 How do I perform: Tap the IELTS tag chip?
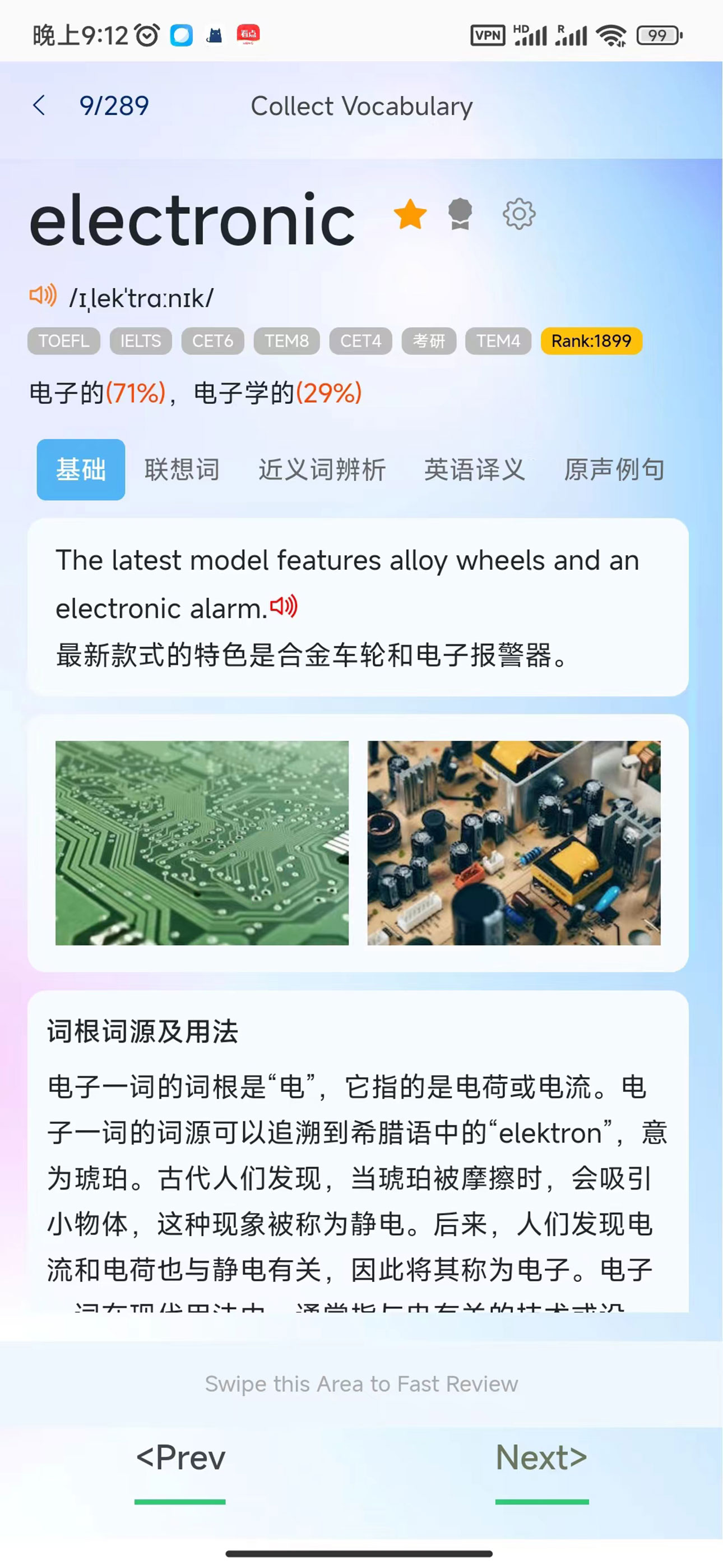click(x=141, y=341)
